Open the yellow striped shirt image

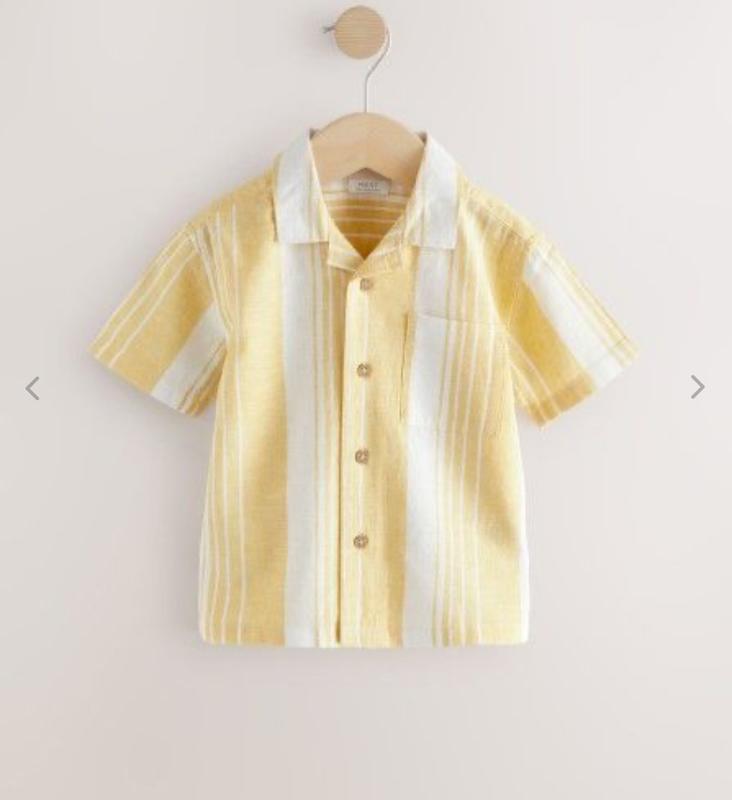[364, 400]
